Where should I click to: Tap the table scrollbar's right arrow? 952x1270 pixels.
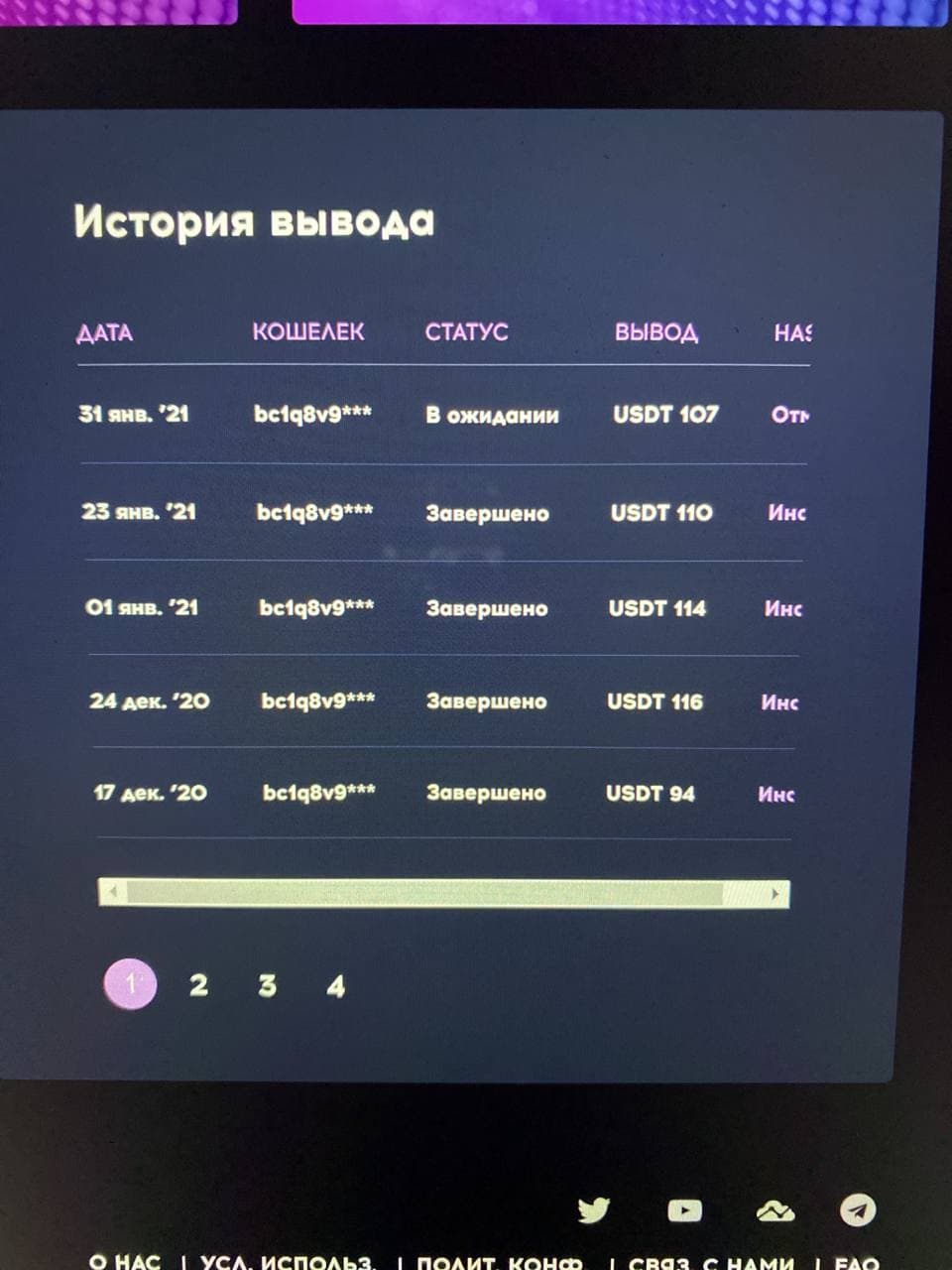point(775,894)
